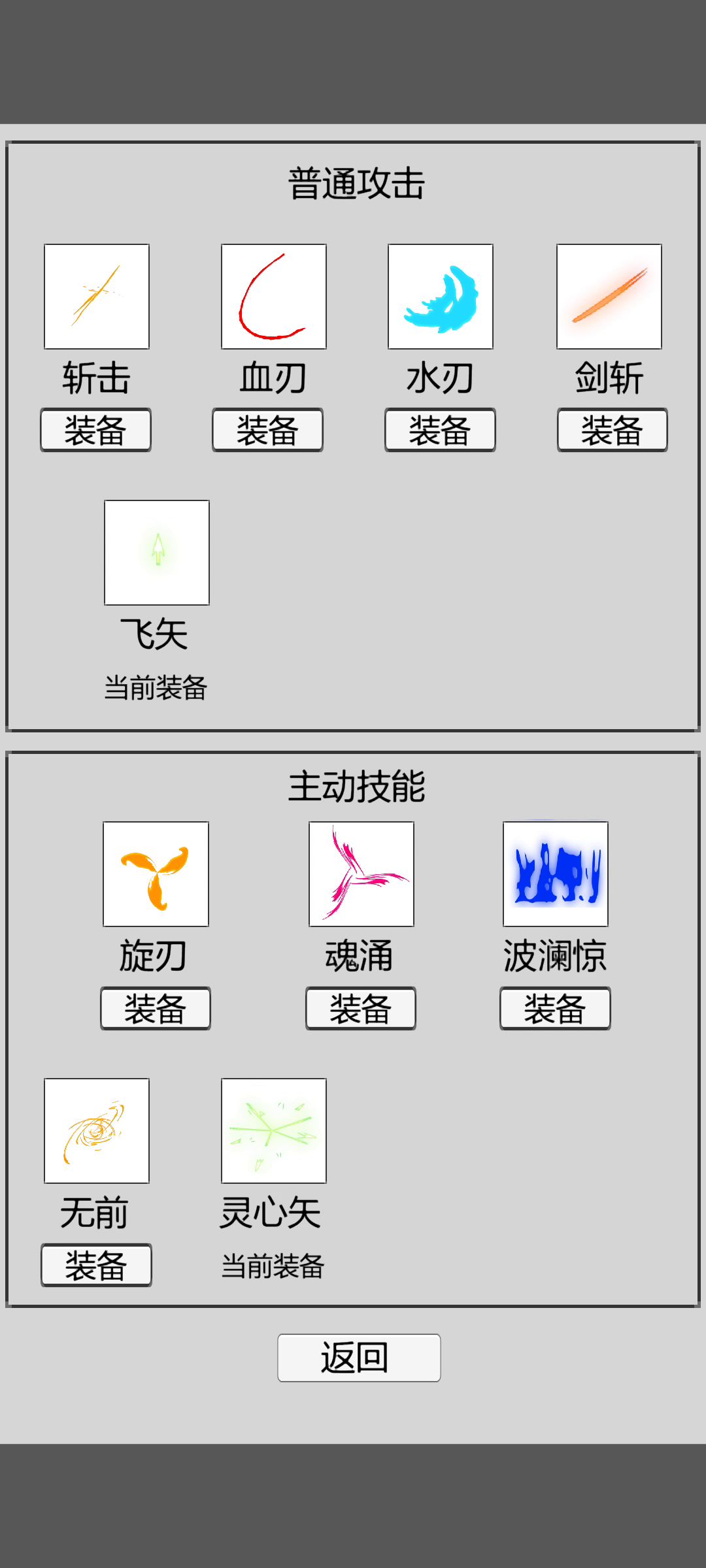Equip the 无前 active skill
This screenshot has width=706, height=1568.
point(96,1265)
